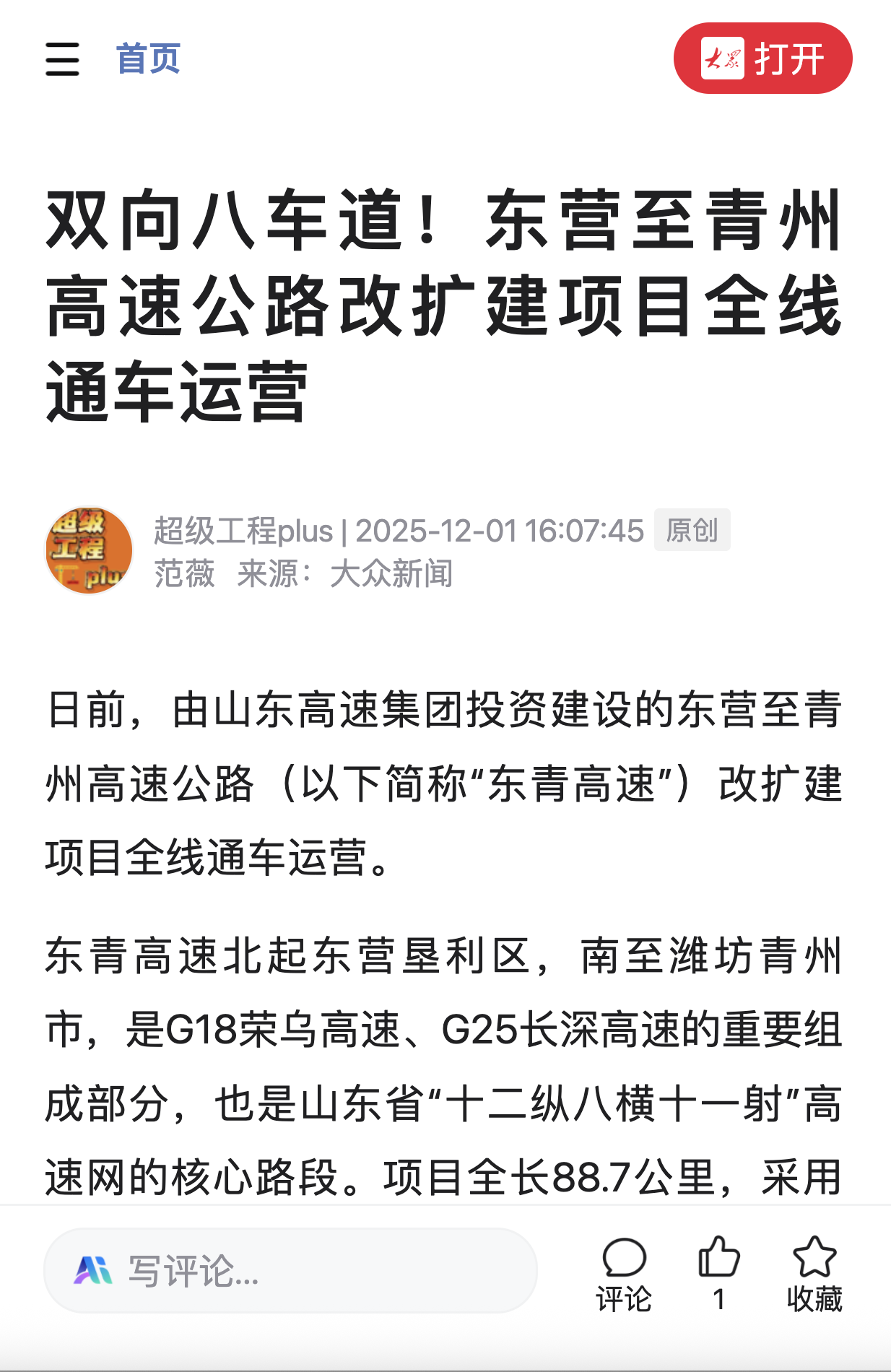
Task: Tap the 写评论 comment input field
Action: pos(290,1271)
